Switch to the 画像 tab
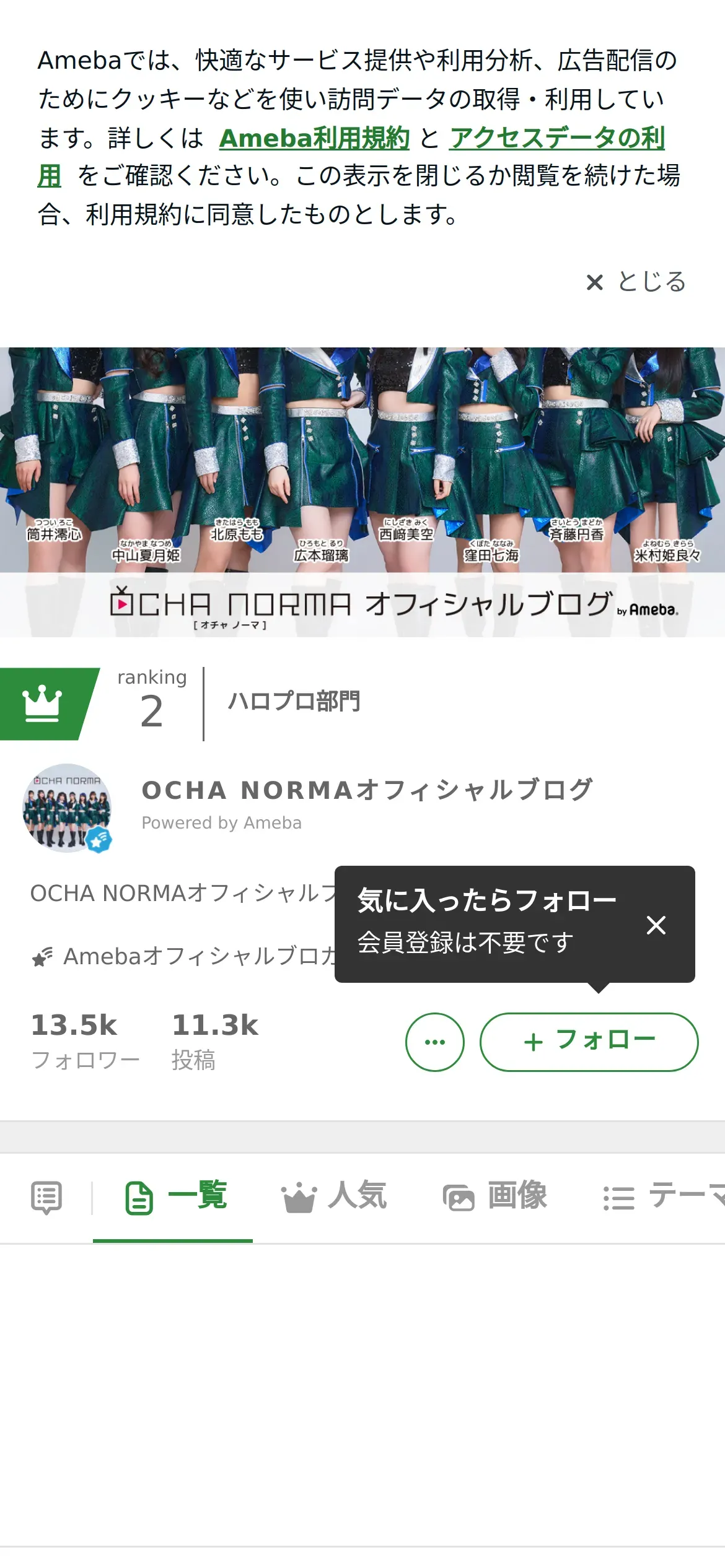725x1568 pixels. pos(494,1196)
